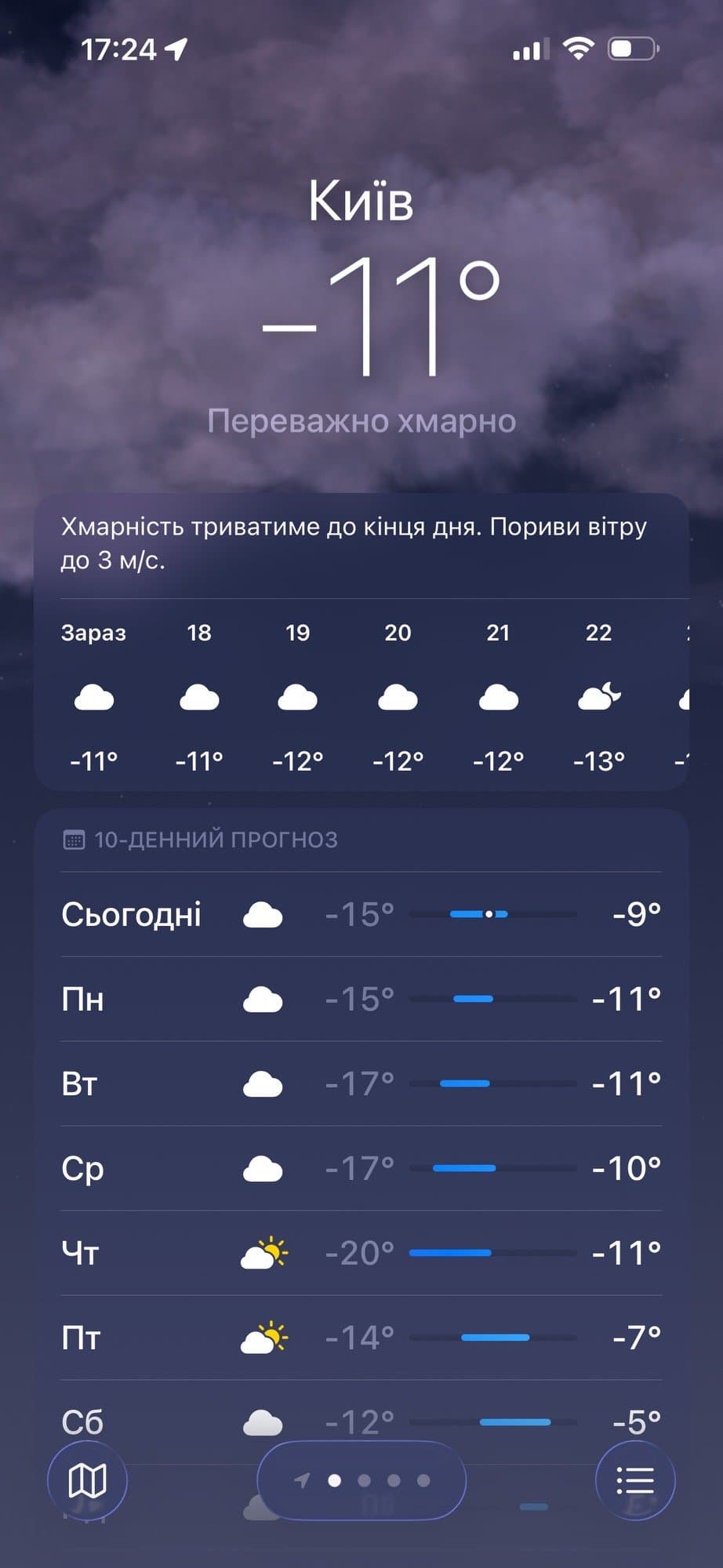Open today's forecast row Сьогодні
The image size is (723, 1568).
[x=361, y=914]
